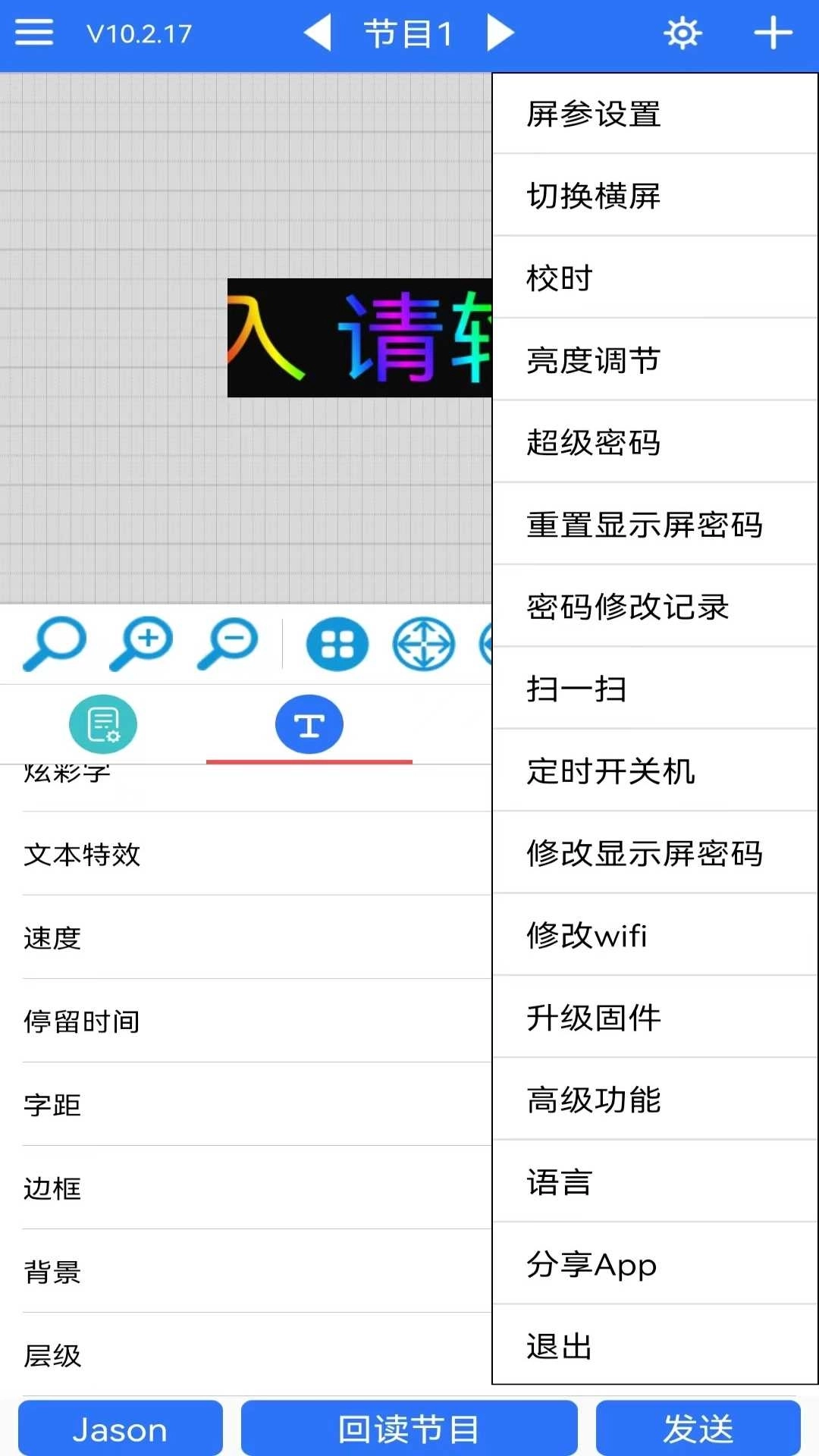
Task: Open the hamburger navigation menu
Action: pos(33,33)
